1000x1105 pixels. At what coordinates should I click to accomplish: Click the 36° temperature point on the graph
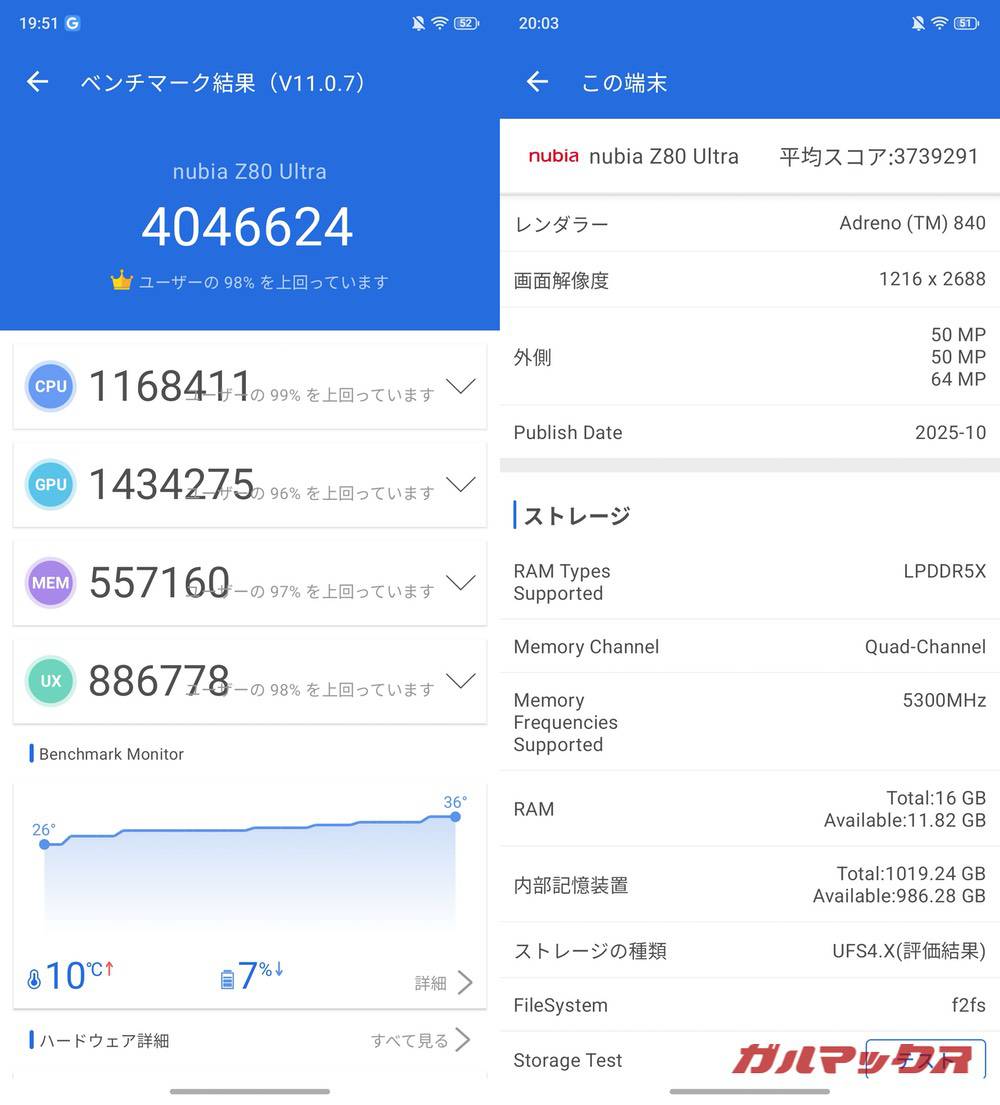(x=455, y=817)
